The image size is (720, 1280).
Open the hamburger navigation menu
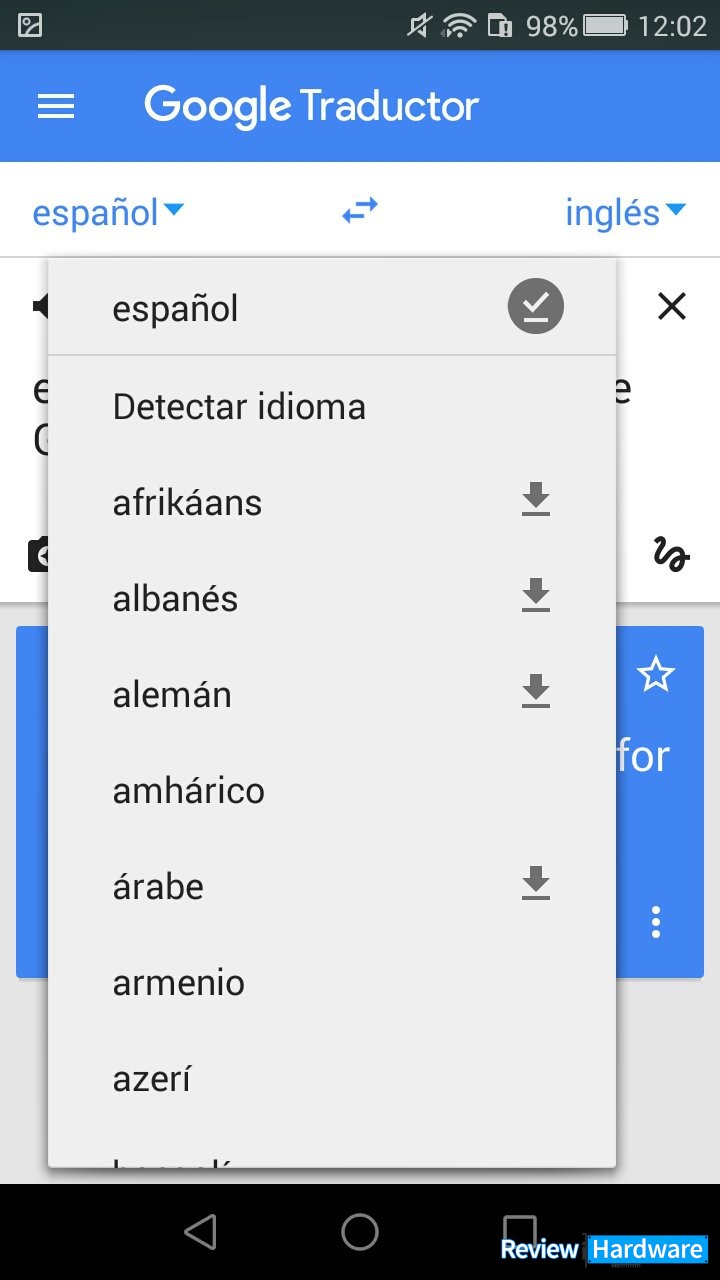(56, 106)
